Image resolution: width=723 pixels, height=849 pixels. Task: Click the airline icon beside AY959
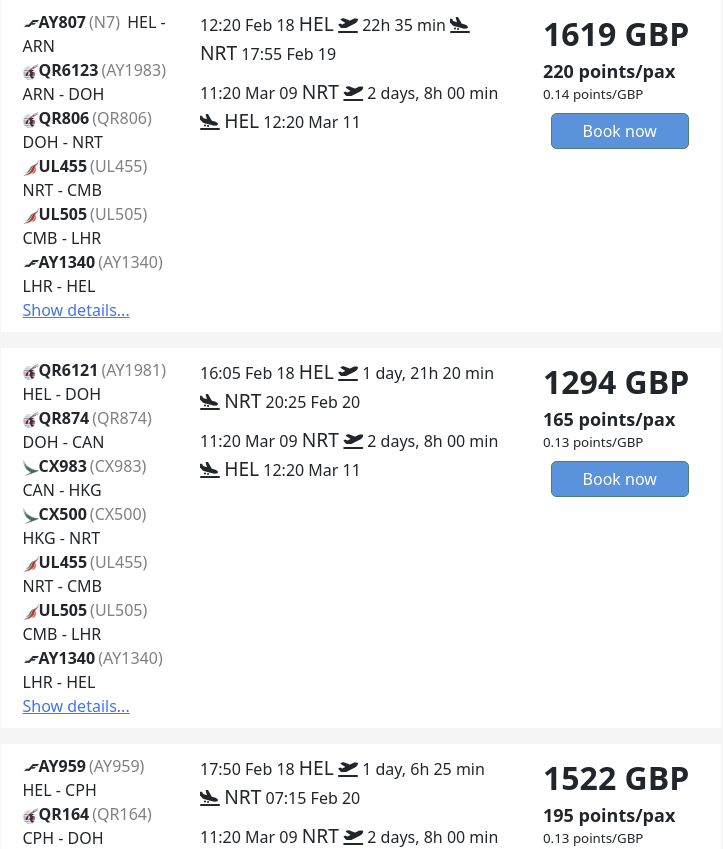30,768
